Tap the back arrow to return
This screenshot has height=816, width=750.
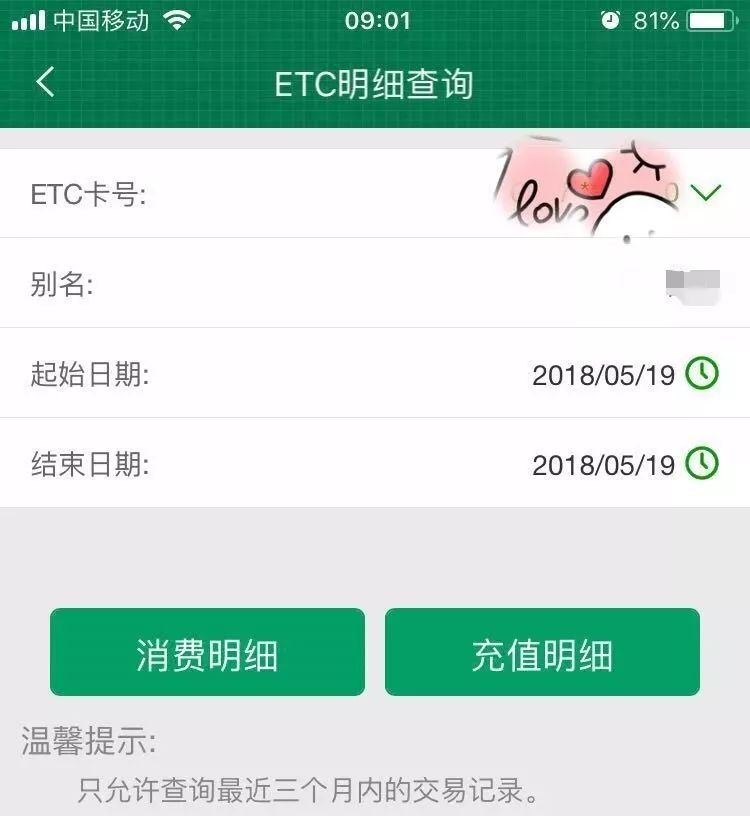tap(44, 83)
